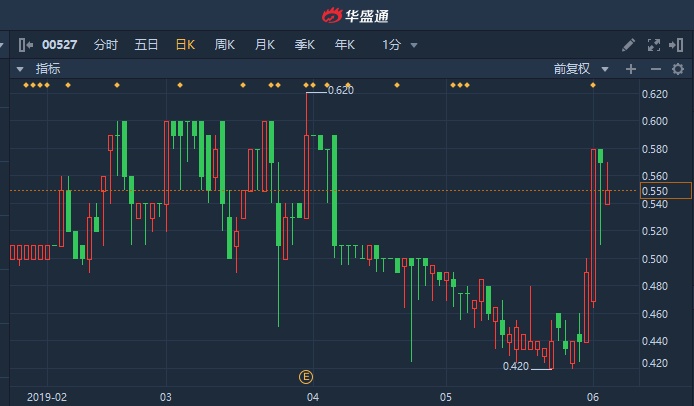Show the 年K chart
The width and height of the screenshot is (694, 406).
pos(345,45)
